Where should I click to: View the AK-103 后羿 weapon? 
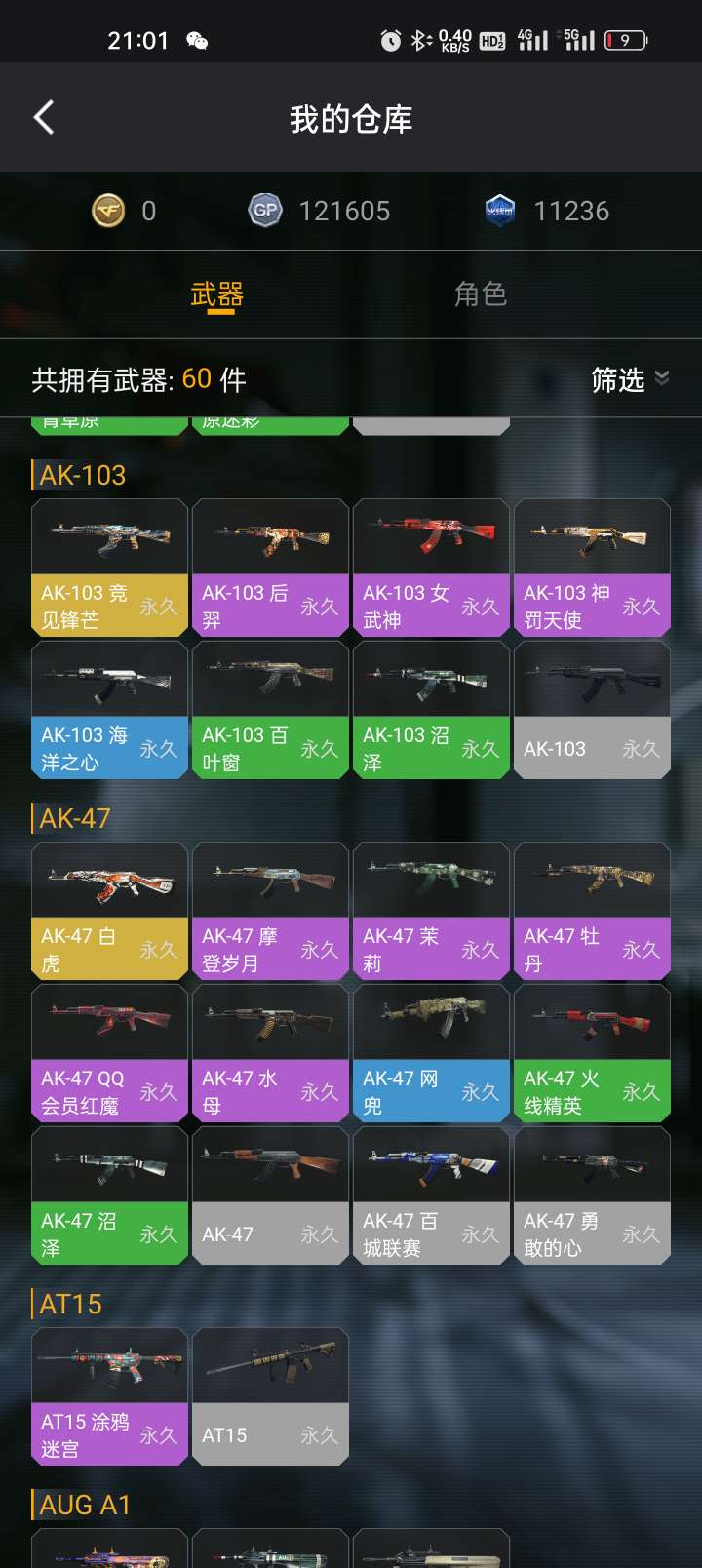pos(270,568)
